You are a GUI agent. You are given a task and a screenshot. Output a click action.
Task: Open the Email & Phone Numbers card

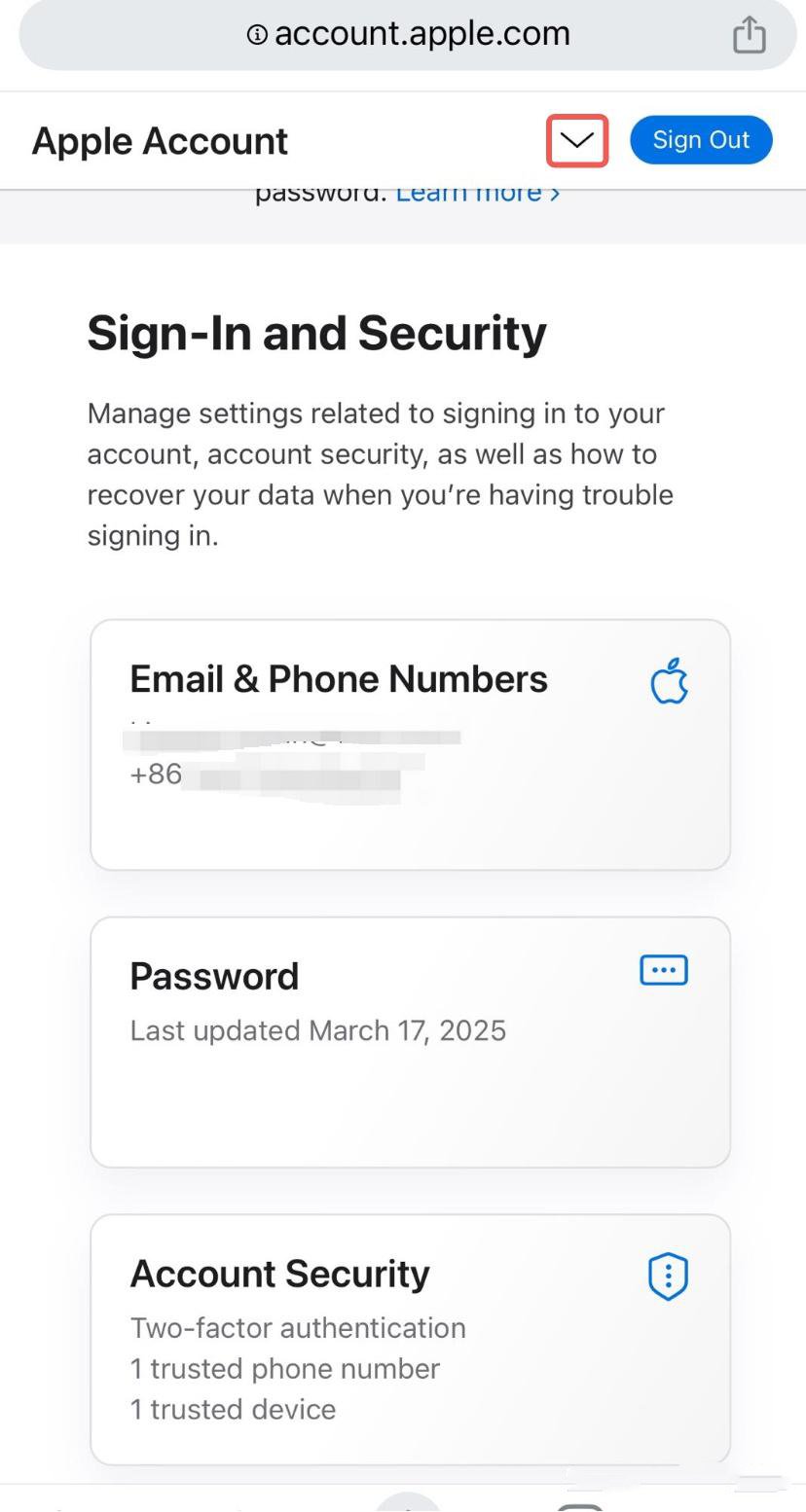pos(410,744)
